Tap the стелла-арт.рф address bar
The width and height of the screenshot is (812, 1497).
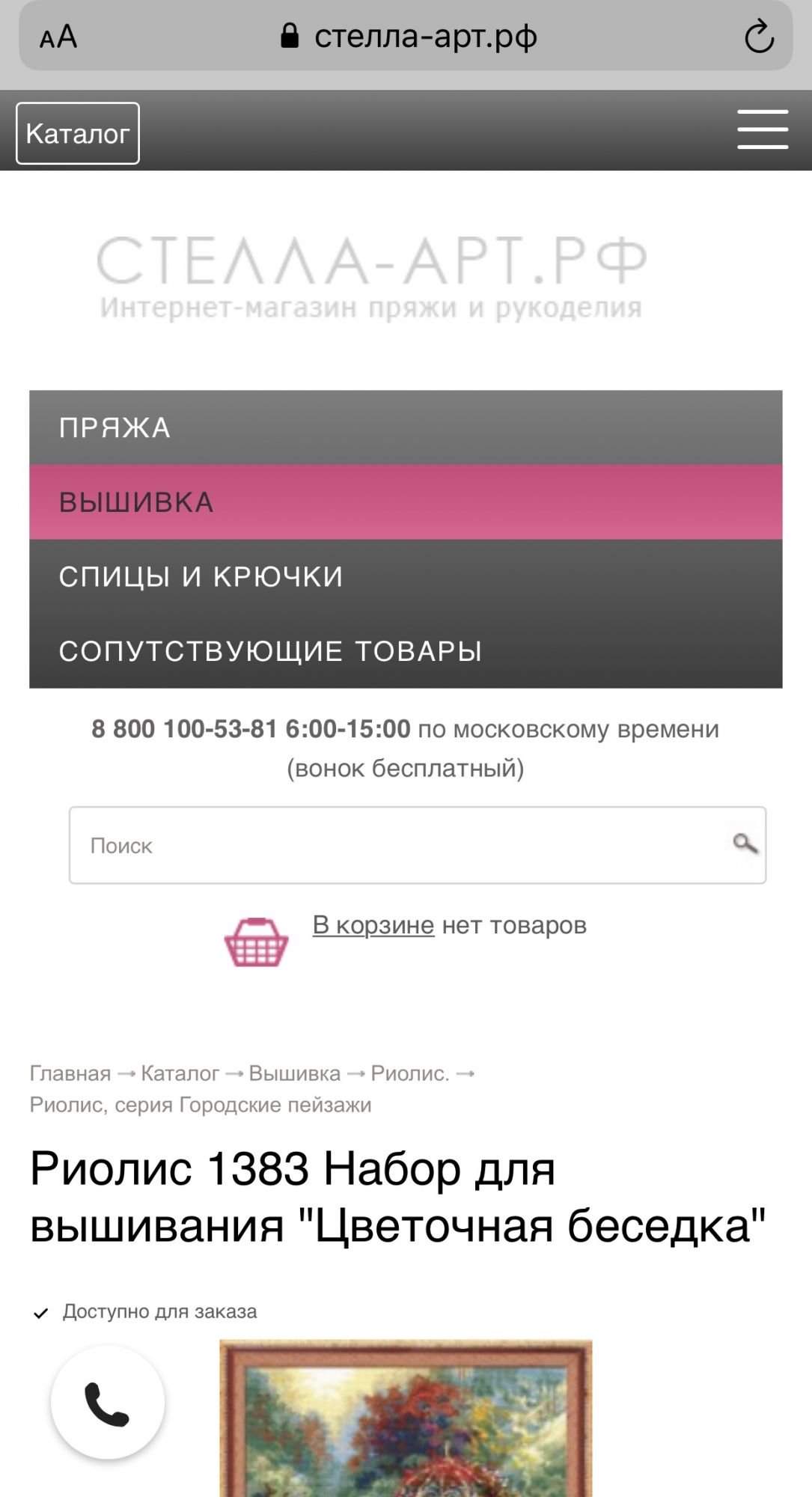click(408, 36)
